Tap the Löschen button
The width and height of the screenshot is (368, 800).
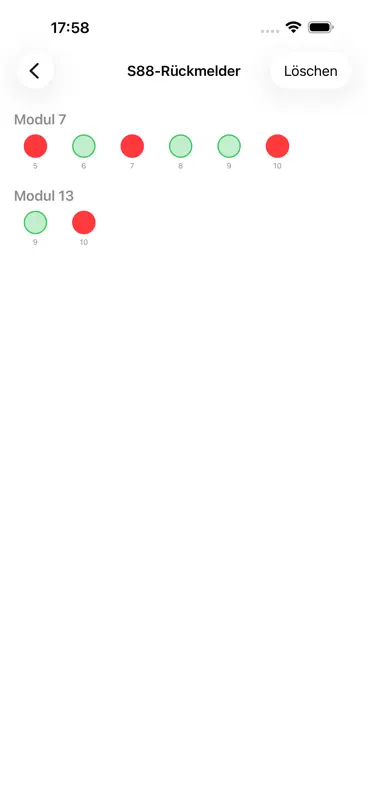(x=310, y=71)
